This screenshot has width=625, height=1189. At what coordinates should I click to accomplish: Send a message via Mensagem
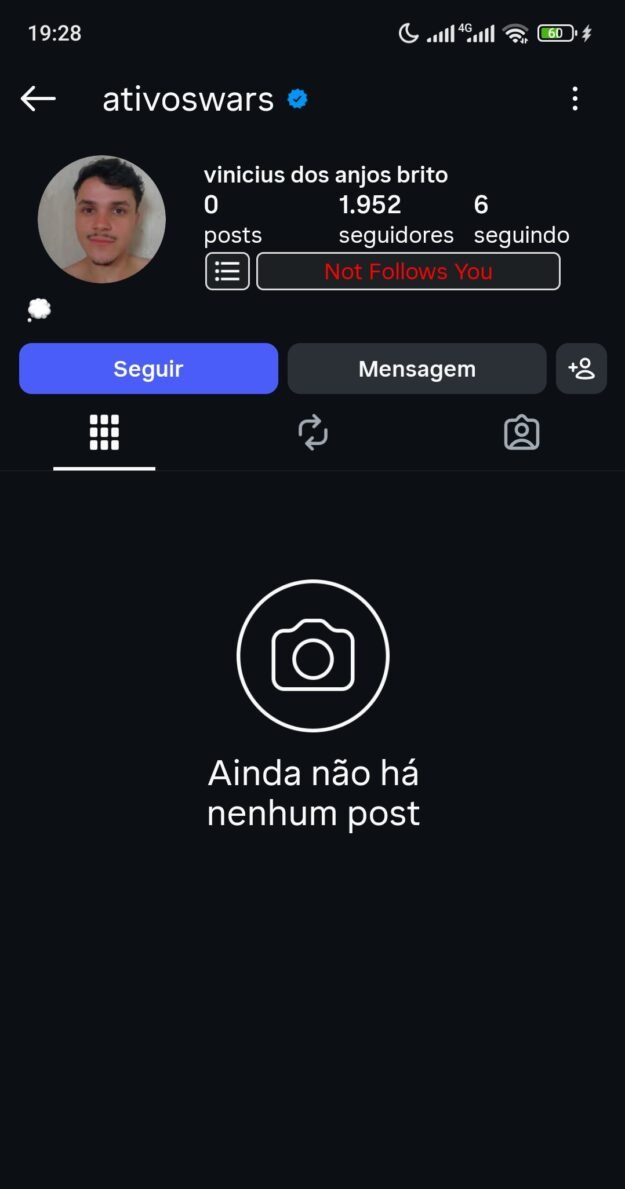click(x=416, y=369)
